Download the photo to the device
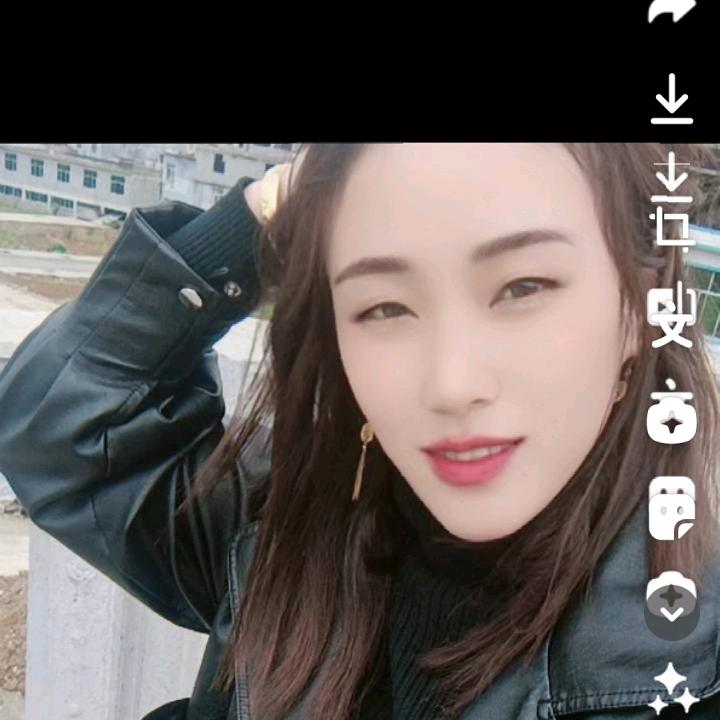 pyautogui.click(x=672, y=100)
